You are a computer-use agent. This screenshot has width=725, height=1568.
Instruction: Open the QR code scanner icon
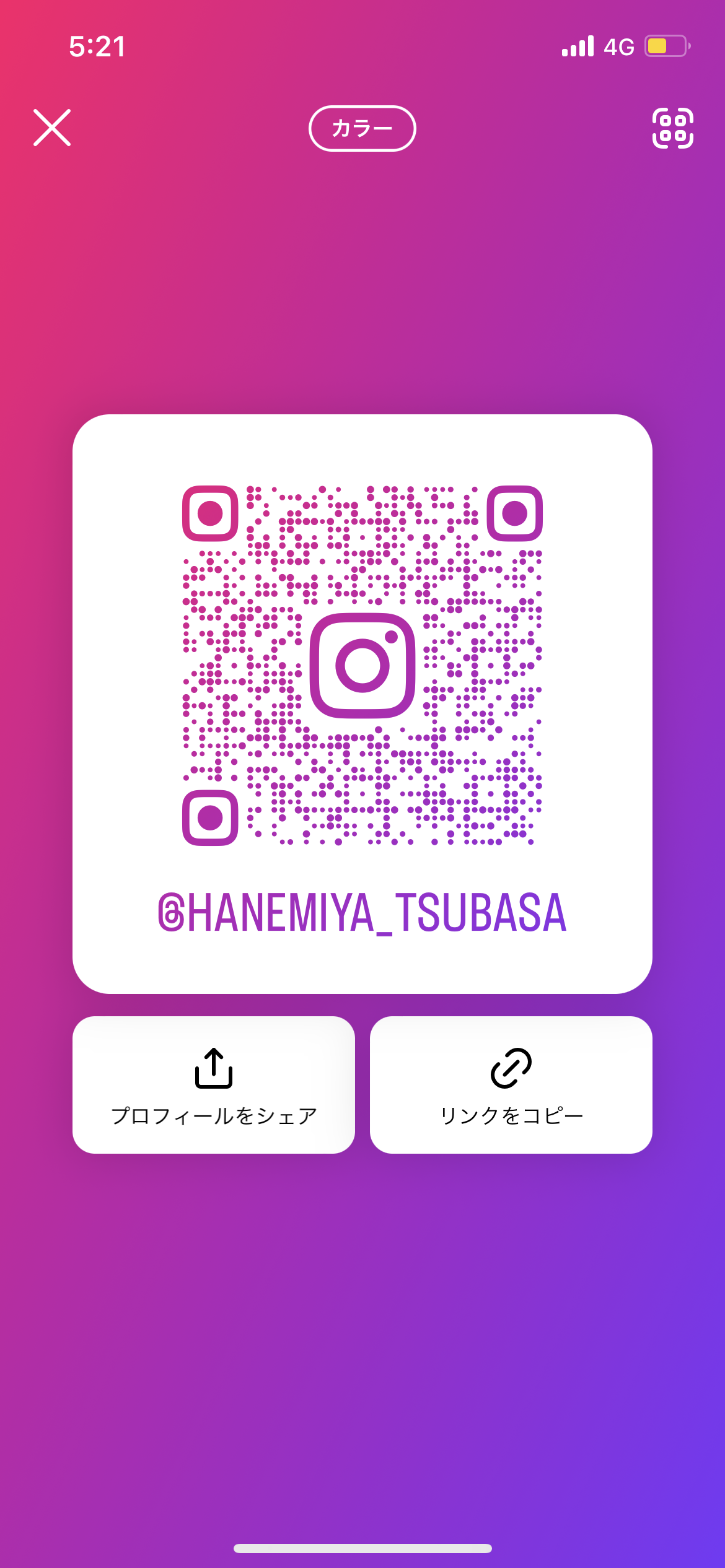coord(673,128)
